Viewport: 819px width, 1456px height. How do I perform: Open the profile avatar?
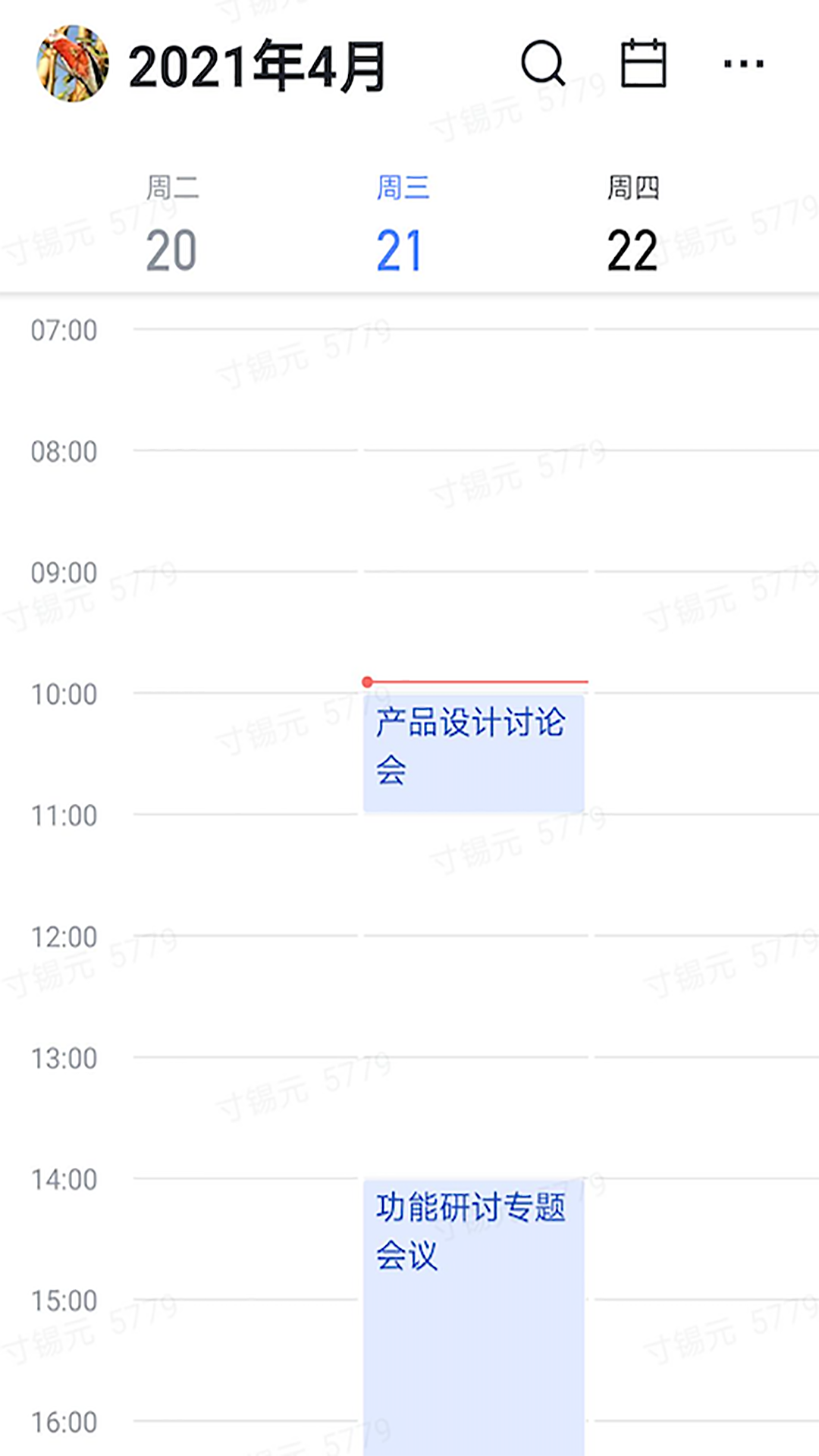[72, 64]
